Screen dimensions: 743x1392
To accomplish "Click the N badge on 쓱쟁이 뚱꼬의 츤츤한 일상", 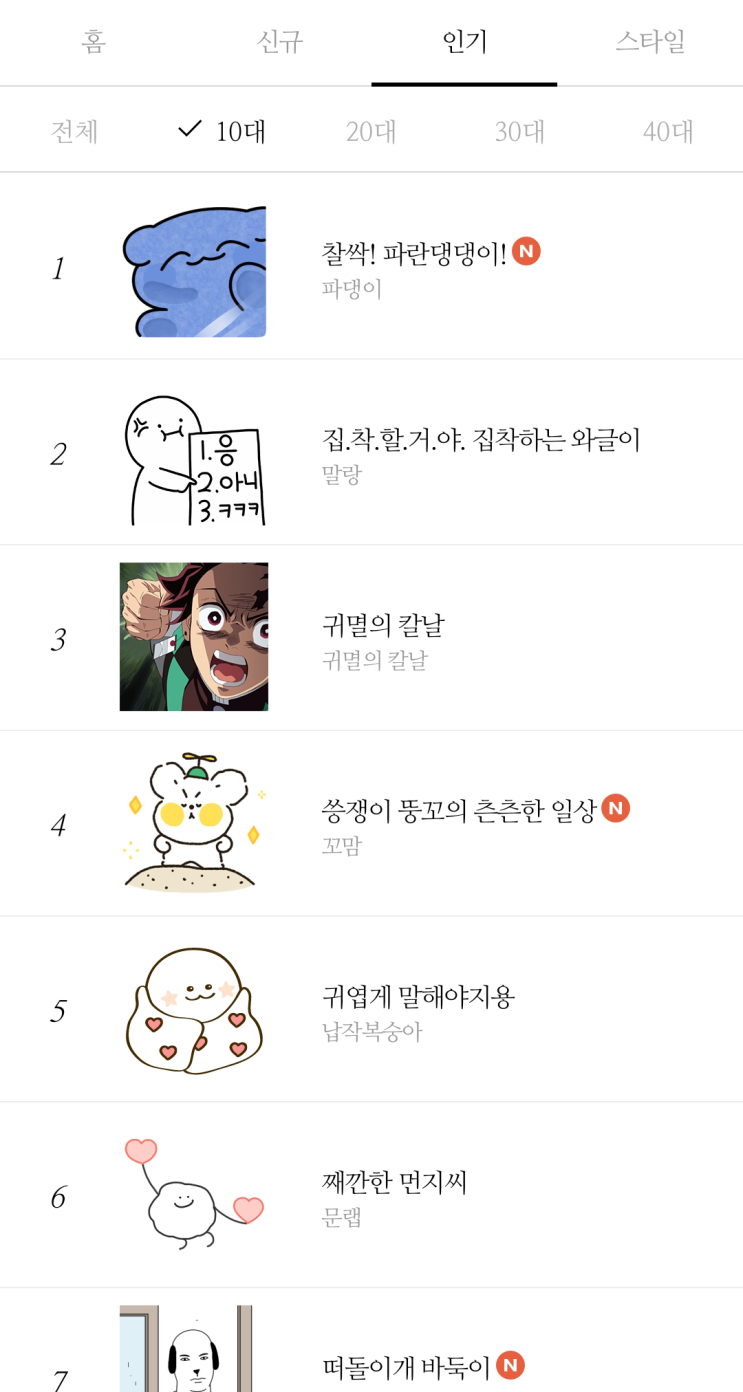I will click(616, 808).
